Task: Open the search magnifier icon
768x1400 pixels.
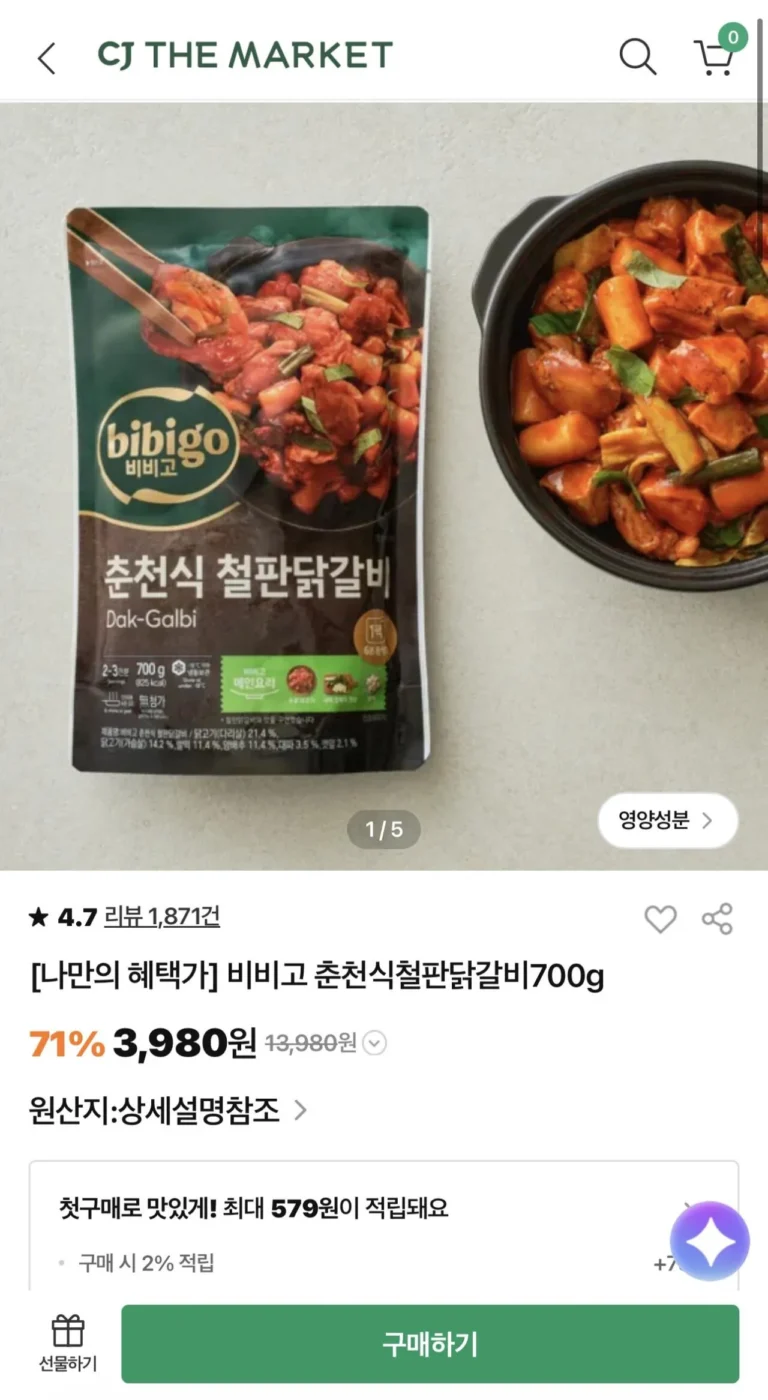Action: (x=637, y=56)
